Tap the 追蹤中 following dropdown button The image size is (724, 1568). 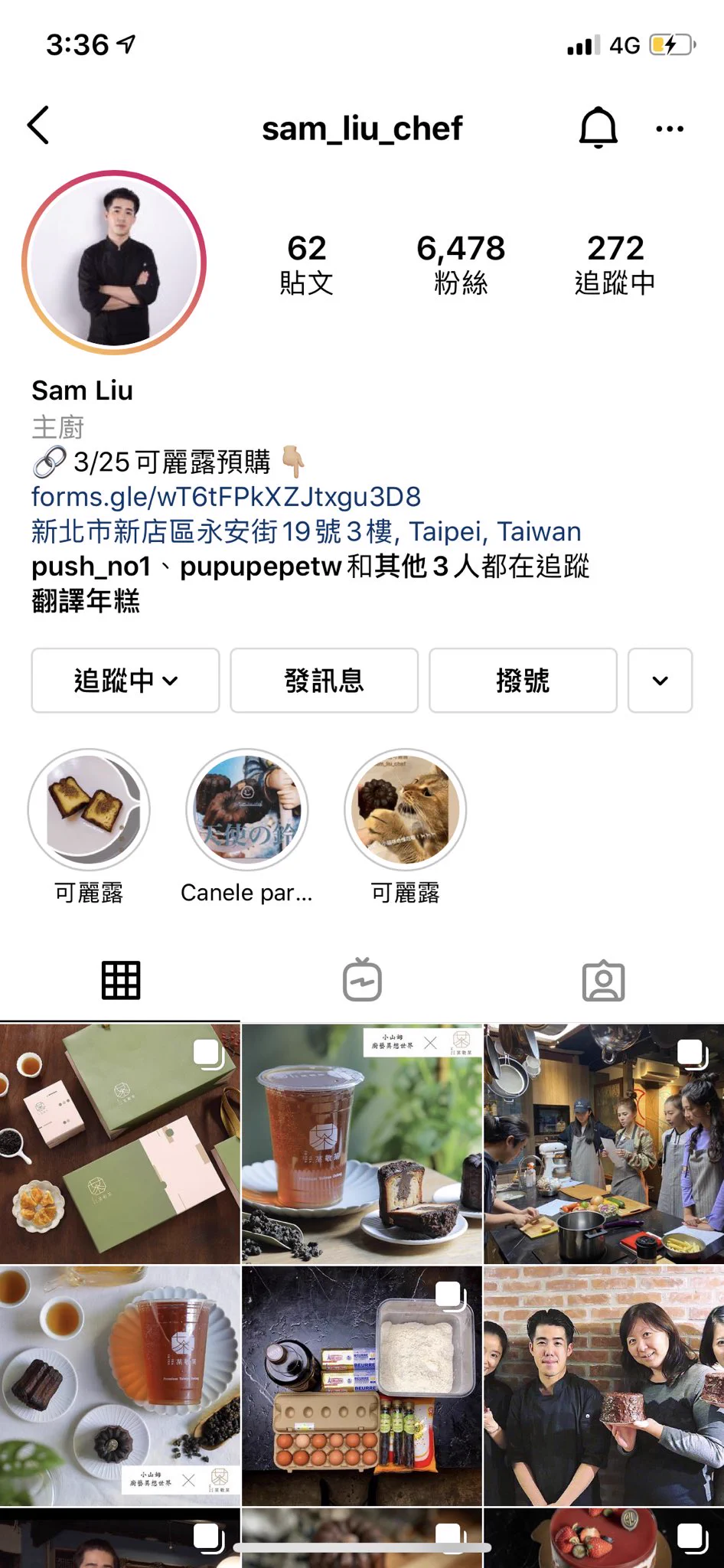coord(126,681)
